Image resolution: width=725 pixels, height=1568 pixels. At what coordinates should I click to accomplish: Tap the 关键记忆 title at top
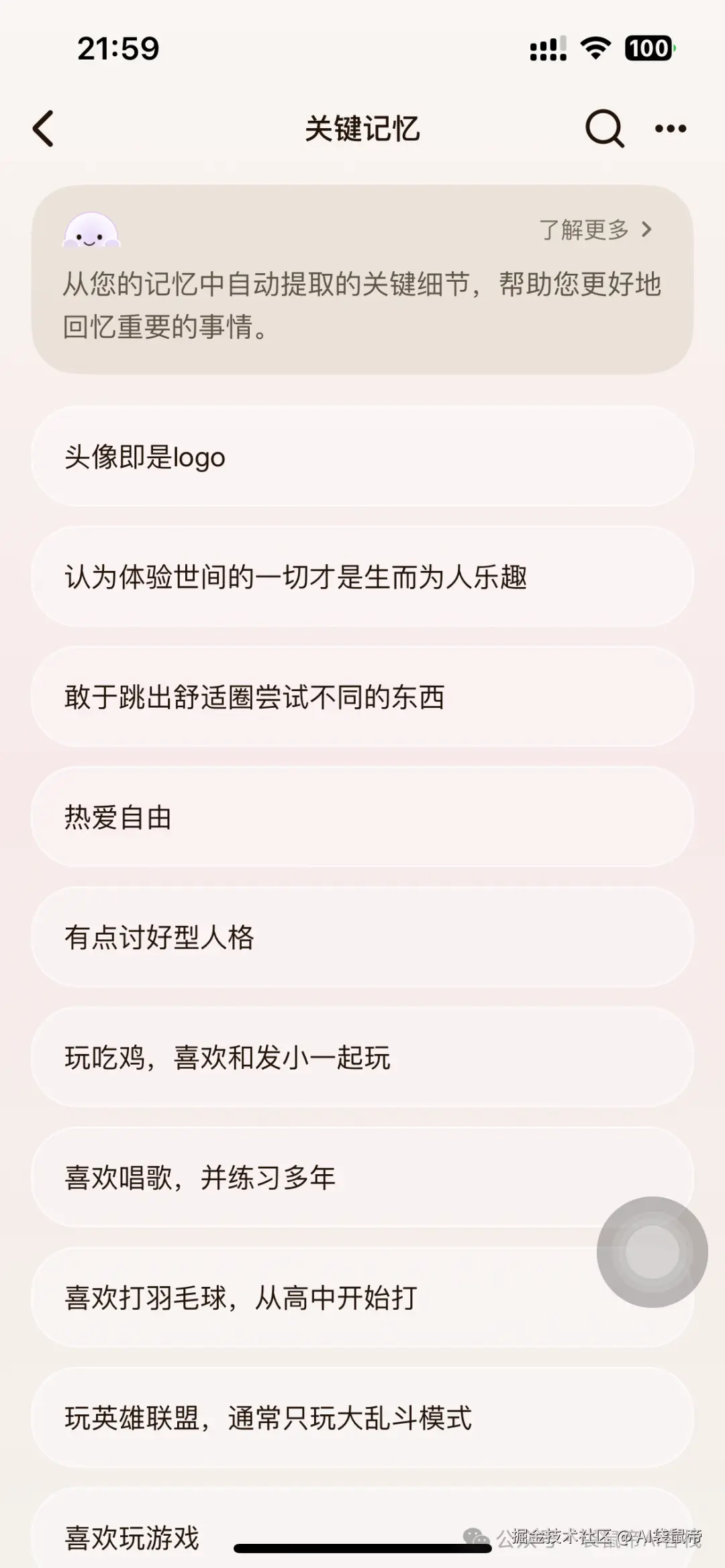pyautogui.click(x=362, y=127)
